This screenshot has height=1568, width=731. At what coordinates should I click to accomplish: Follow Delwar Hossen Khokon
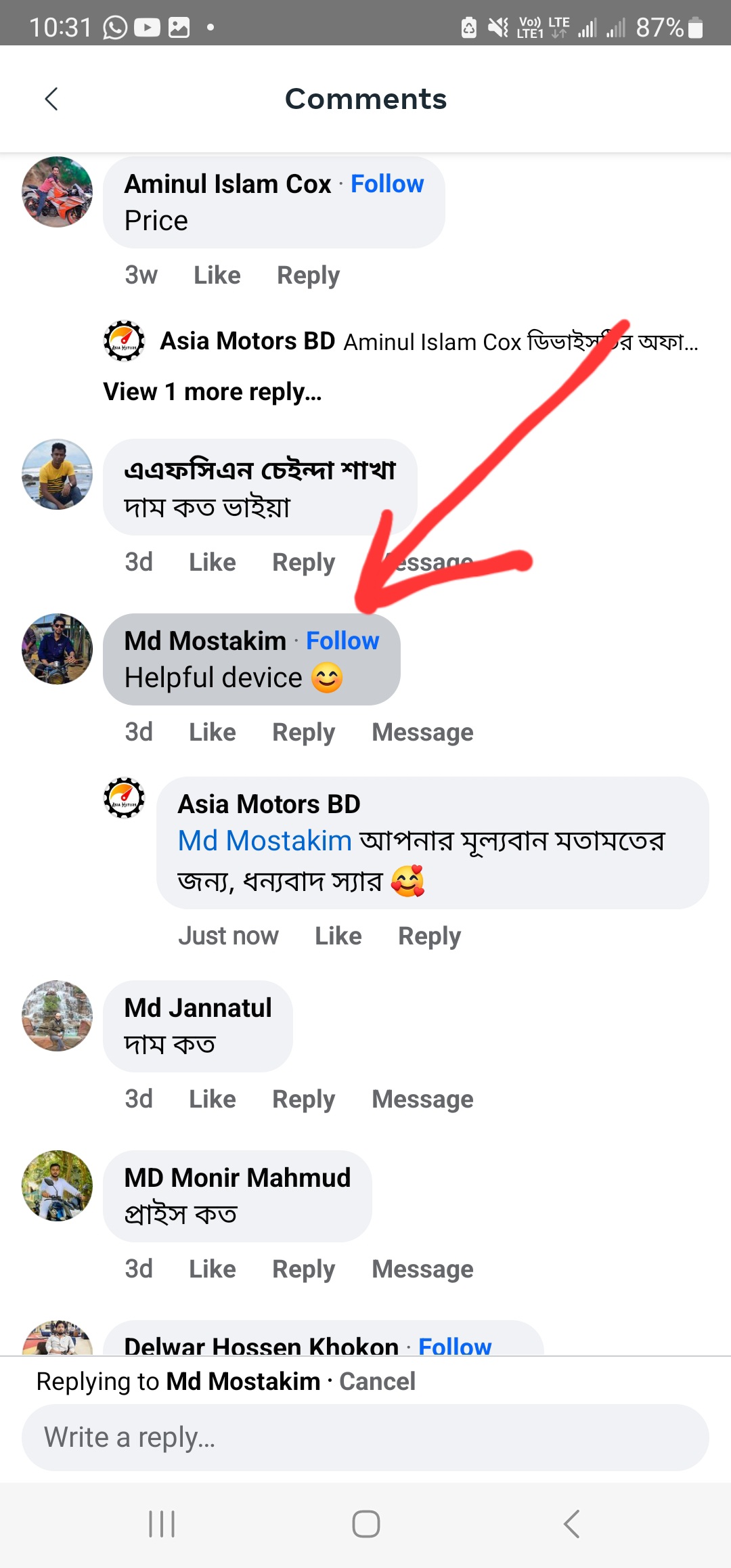coord(455,1346)
